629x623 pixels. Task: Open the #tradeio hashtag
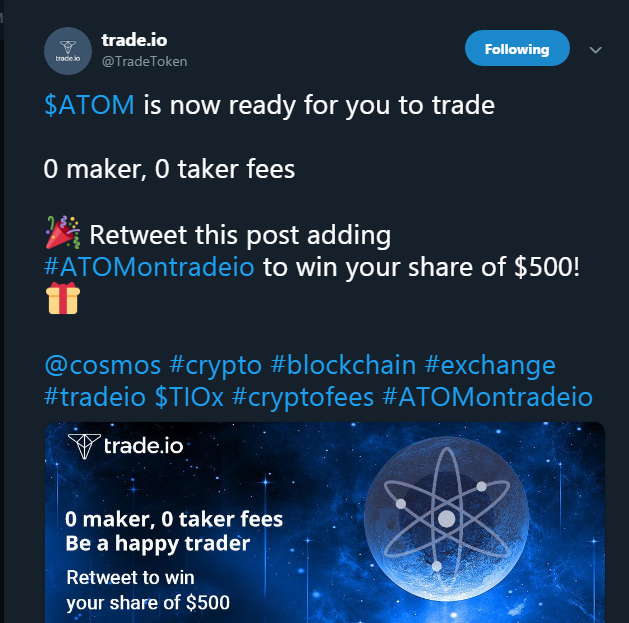95,397
